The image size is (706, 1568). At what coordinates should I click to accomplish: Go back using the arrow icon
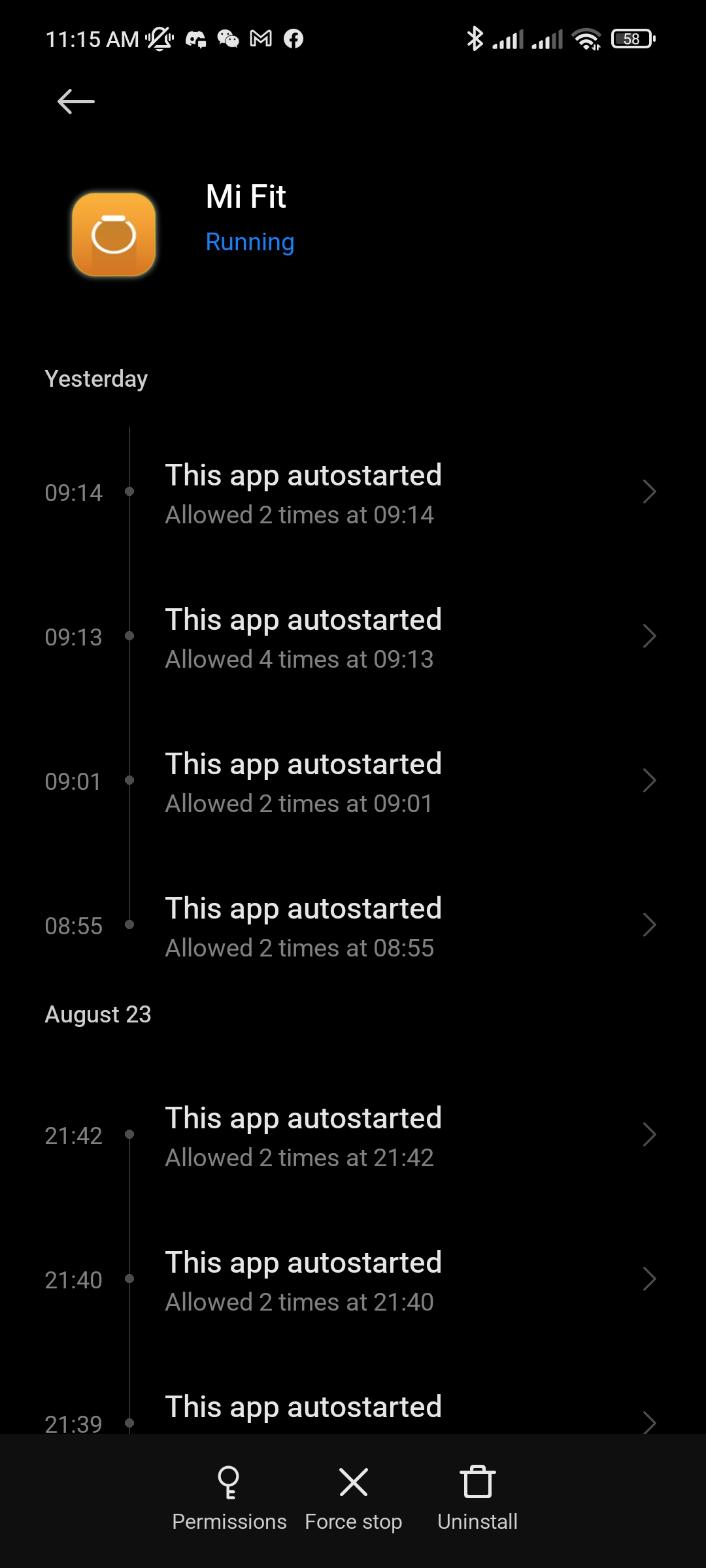pos(76,102)
